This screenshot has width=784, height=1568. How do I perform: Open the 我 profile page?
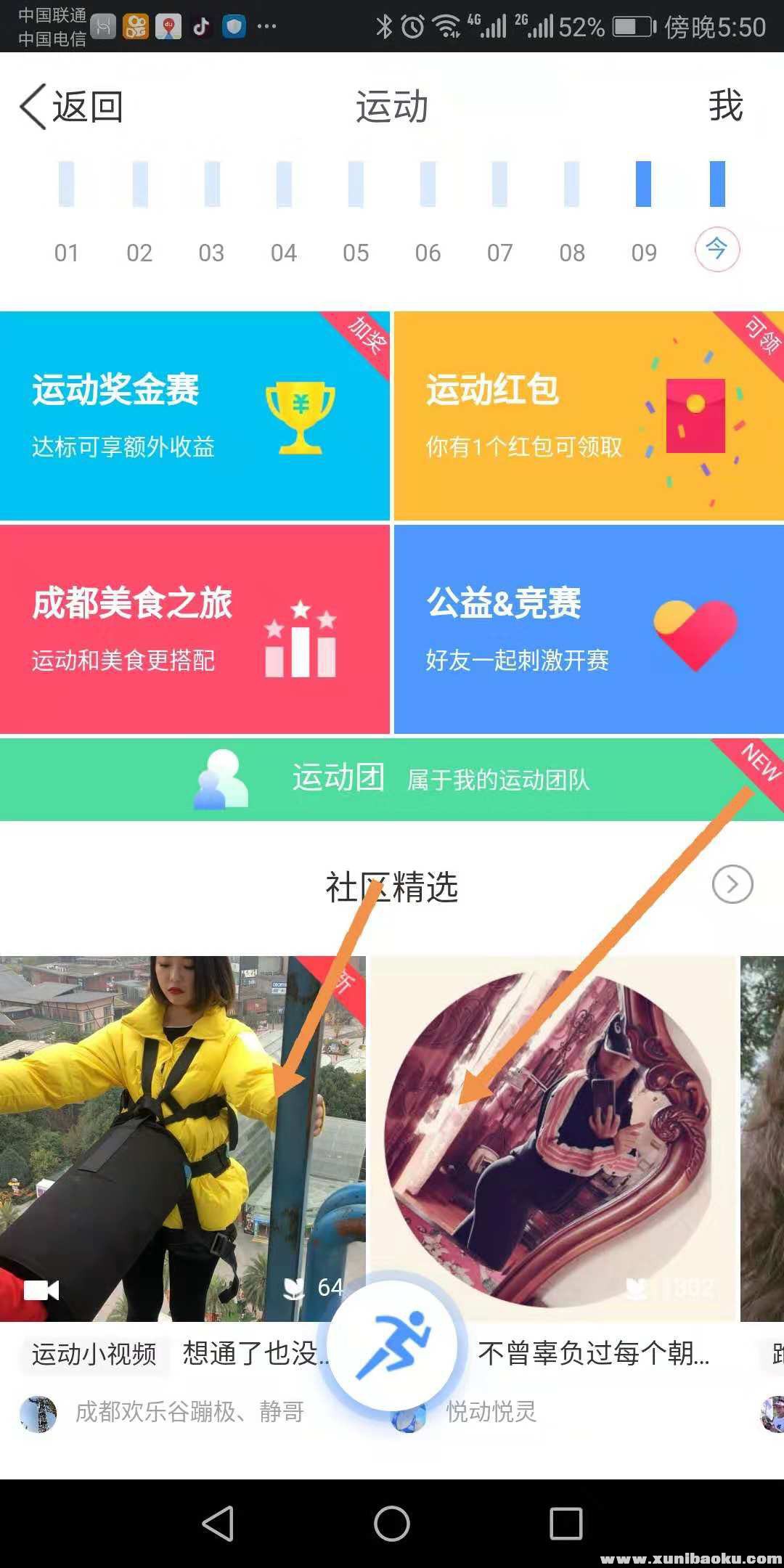pos(725,106)
